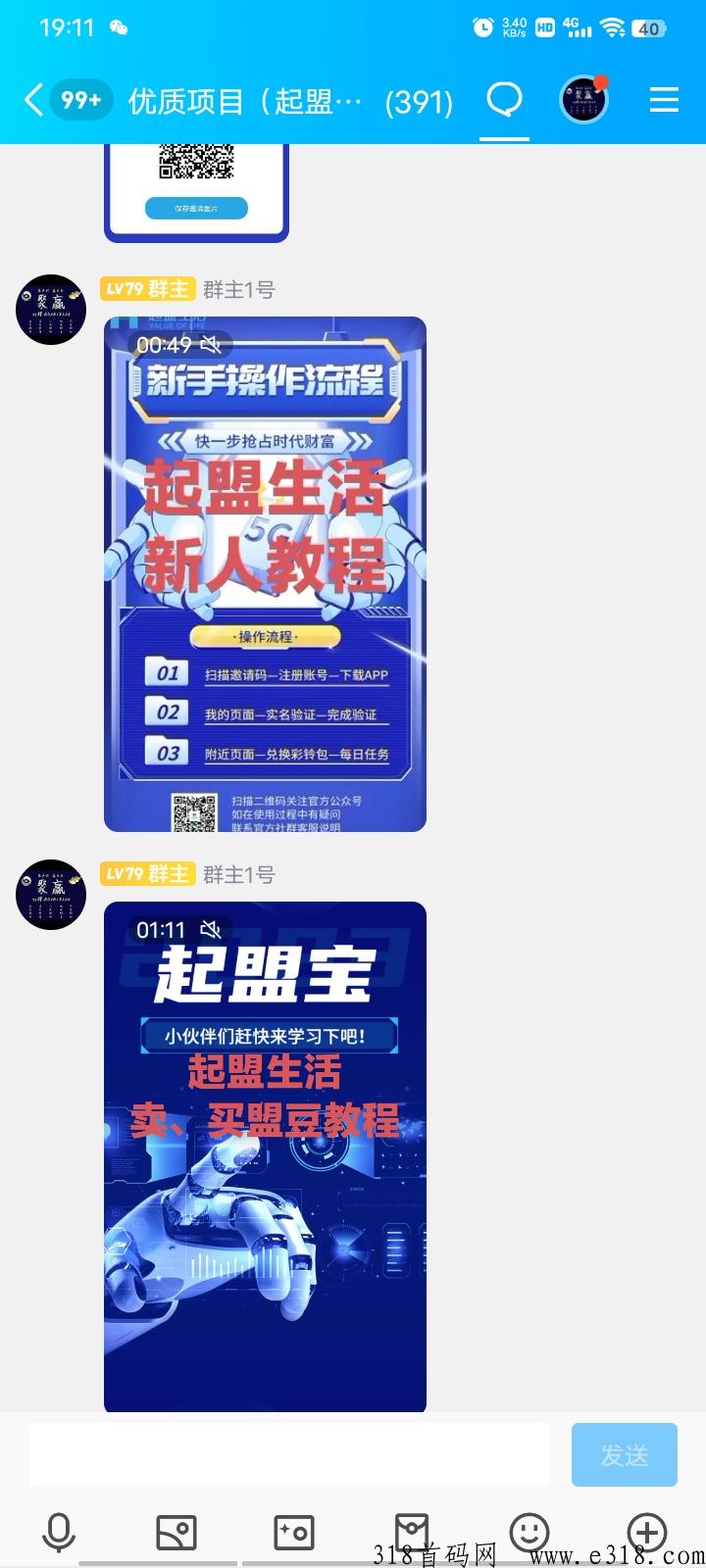Focus the message input box

(288, 1454)
